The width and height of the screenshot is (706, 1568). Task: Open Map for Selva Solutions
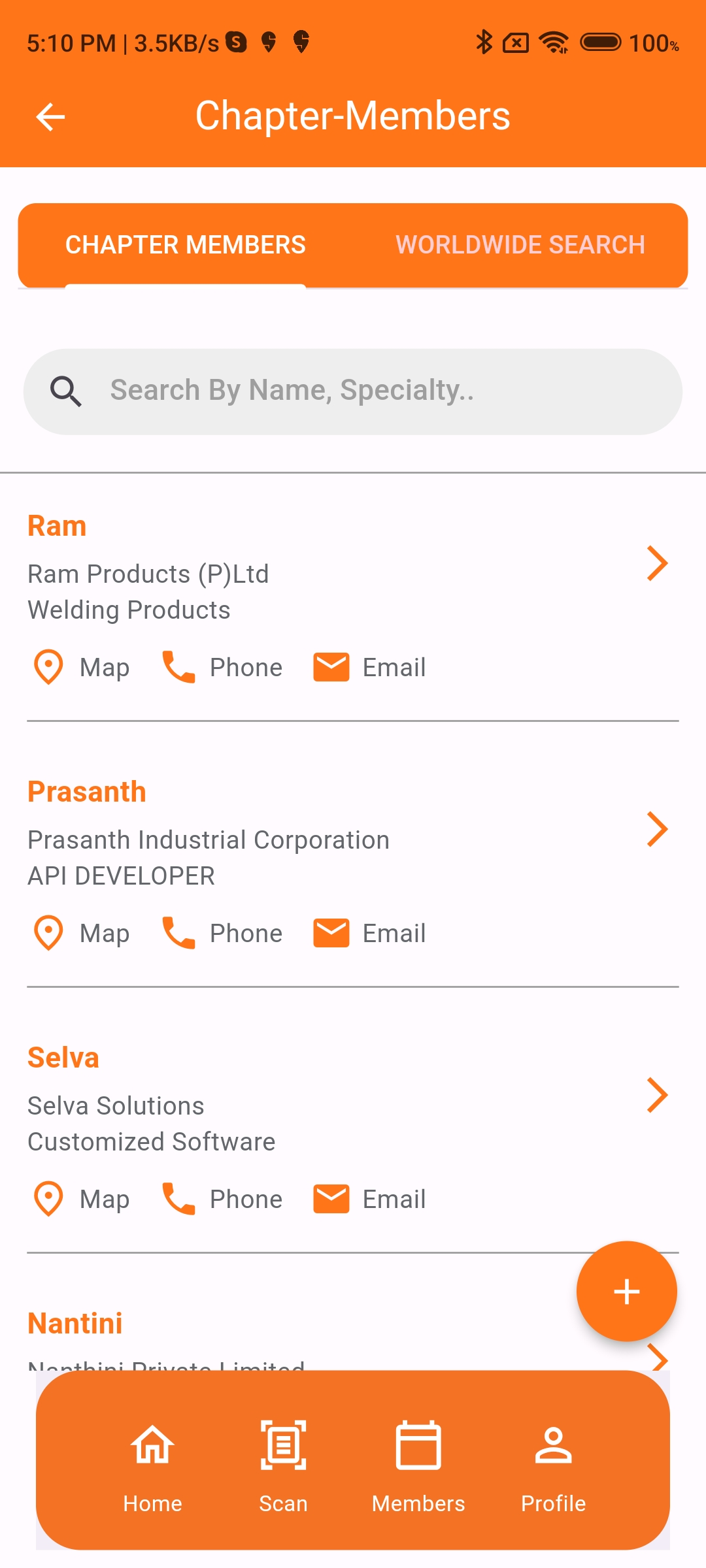tap(81, 1199)
